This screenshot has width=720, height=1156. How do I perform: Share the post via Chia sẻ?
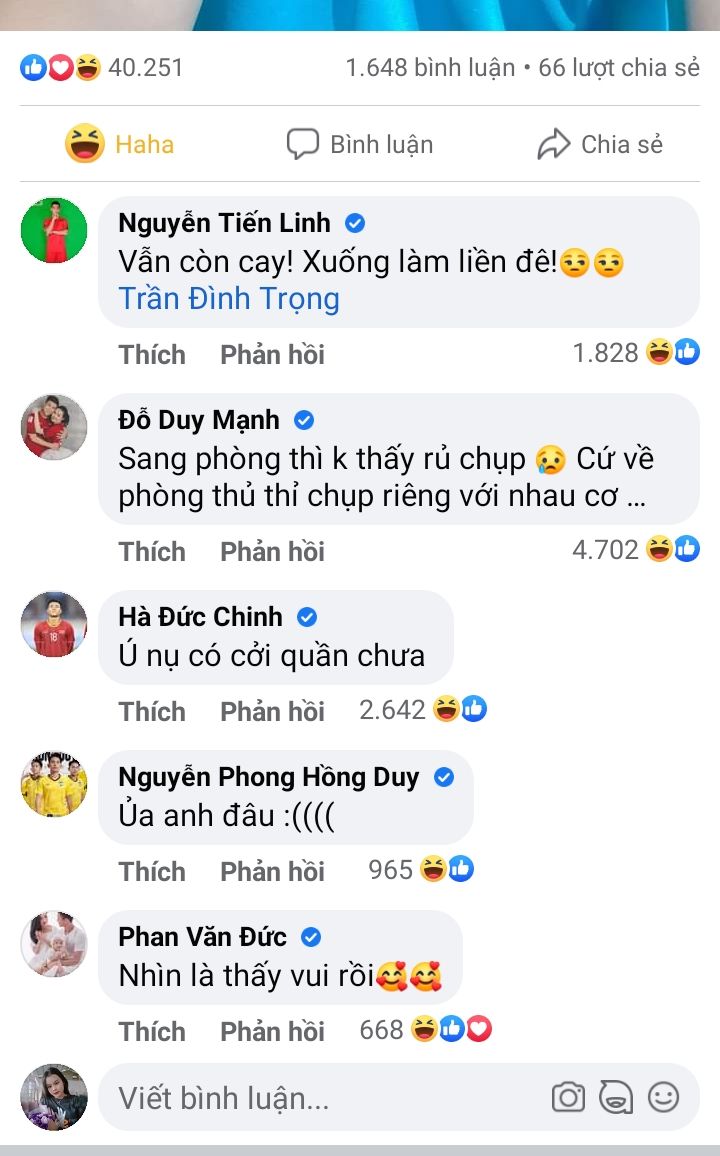click(x=600, y=144)
